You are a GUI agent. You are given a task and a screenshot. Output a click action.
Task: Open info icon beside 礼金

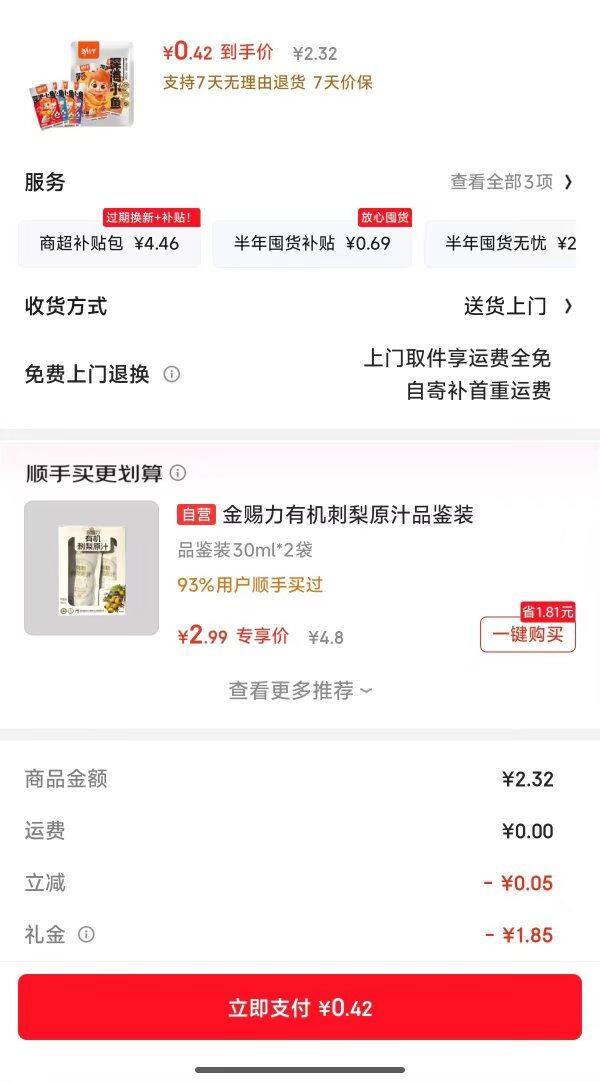pos(86,934)
